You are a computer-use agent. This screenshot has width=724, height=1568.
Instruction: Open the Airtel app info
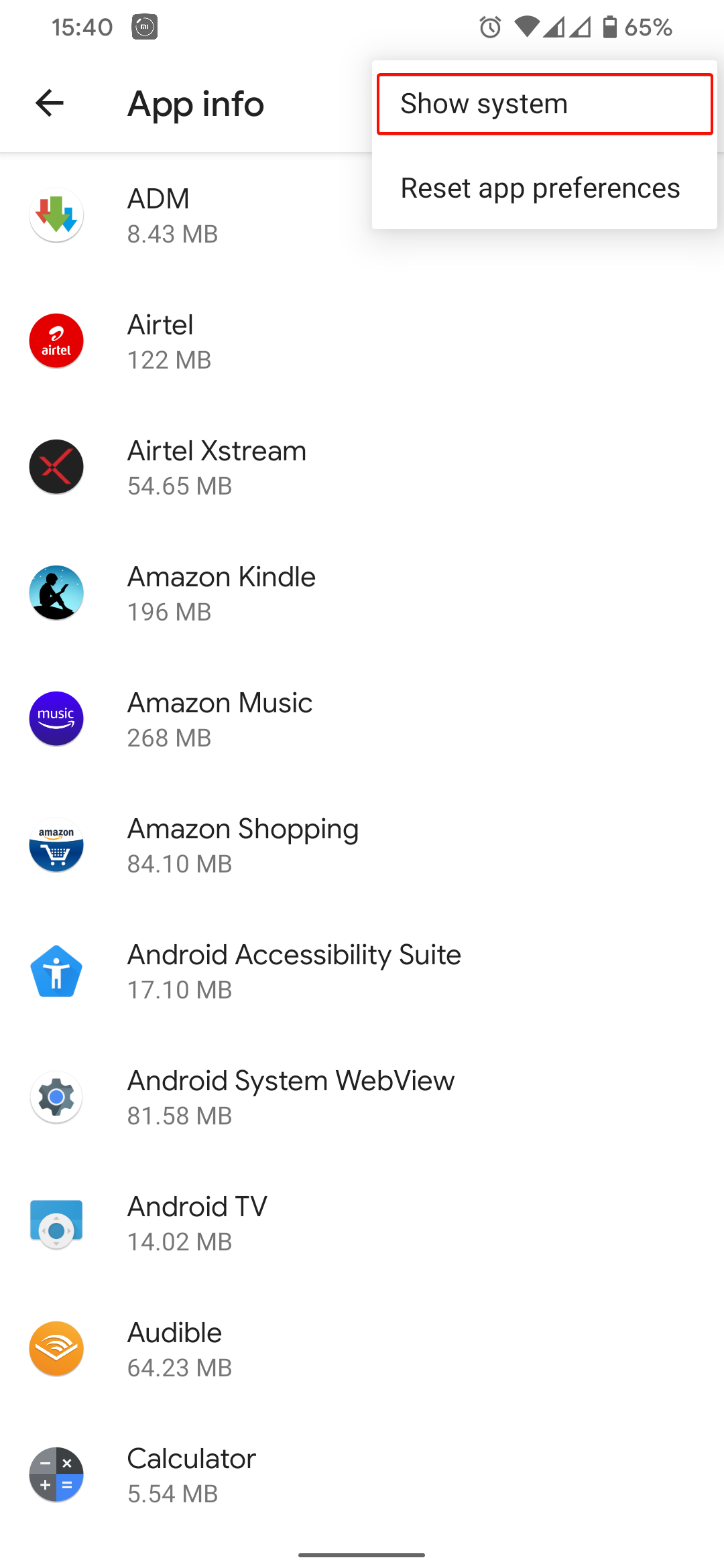362,341
